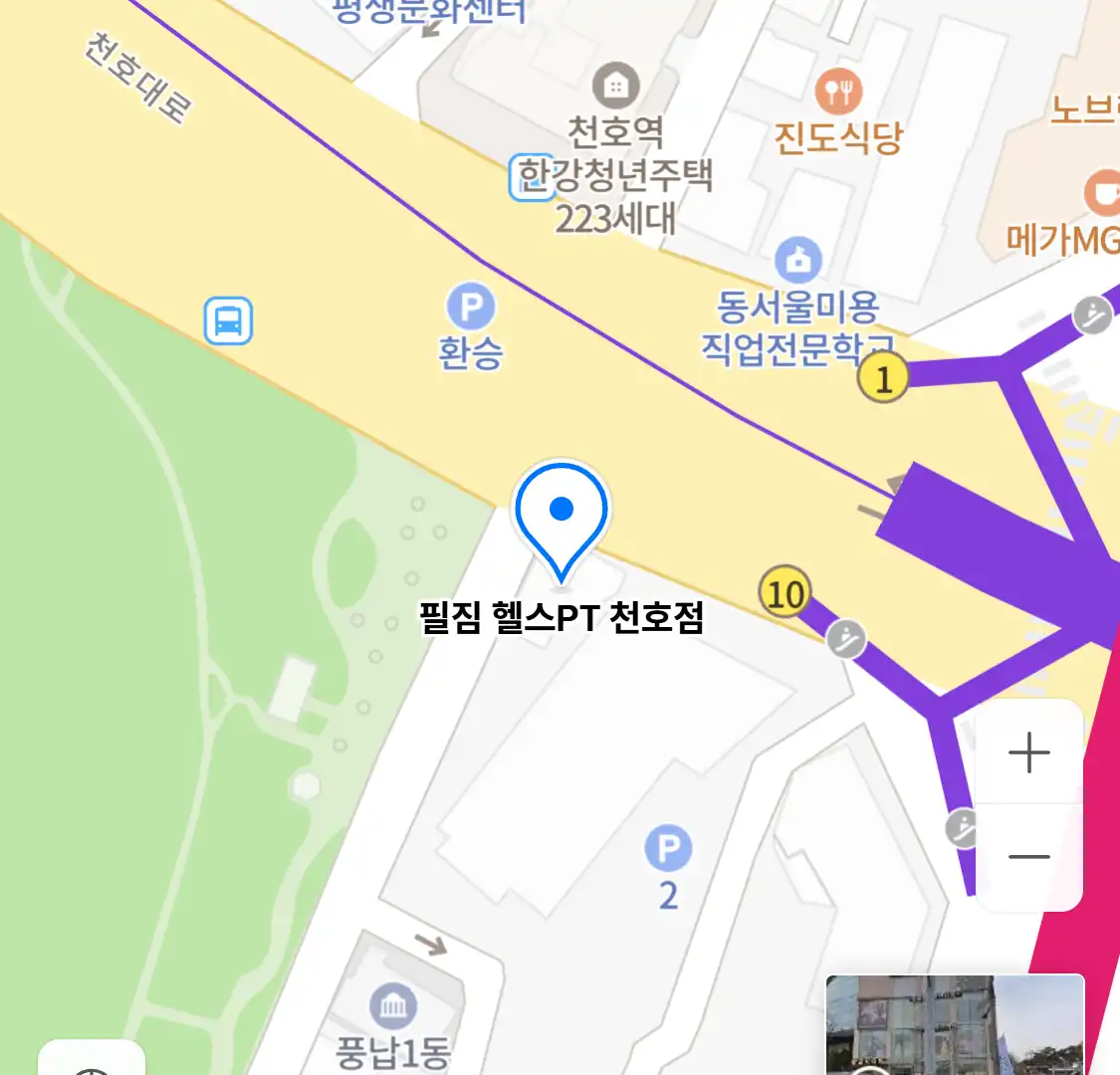Select the bus stop icon on 천호대로

(x=228, y=322)
